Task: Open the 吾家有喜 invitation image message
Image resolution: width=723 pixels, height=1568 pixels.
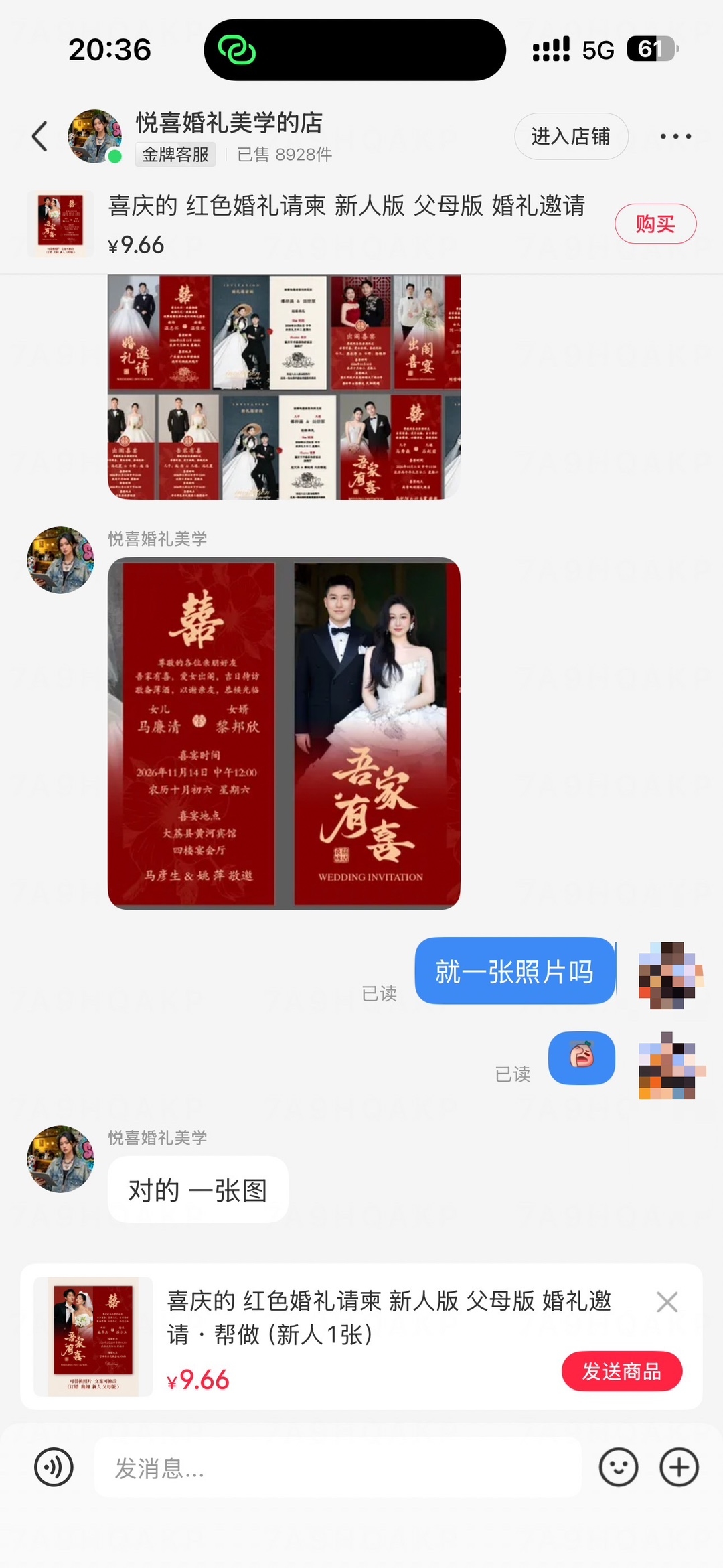Action: (284, 733)
